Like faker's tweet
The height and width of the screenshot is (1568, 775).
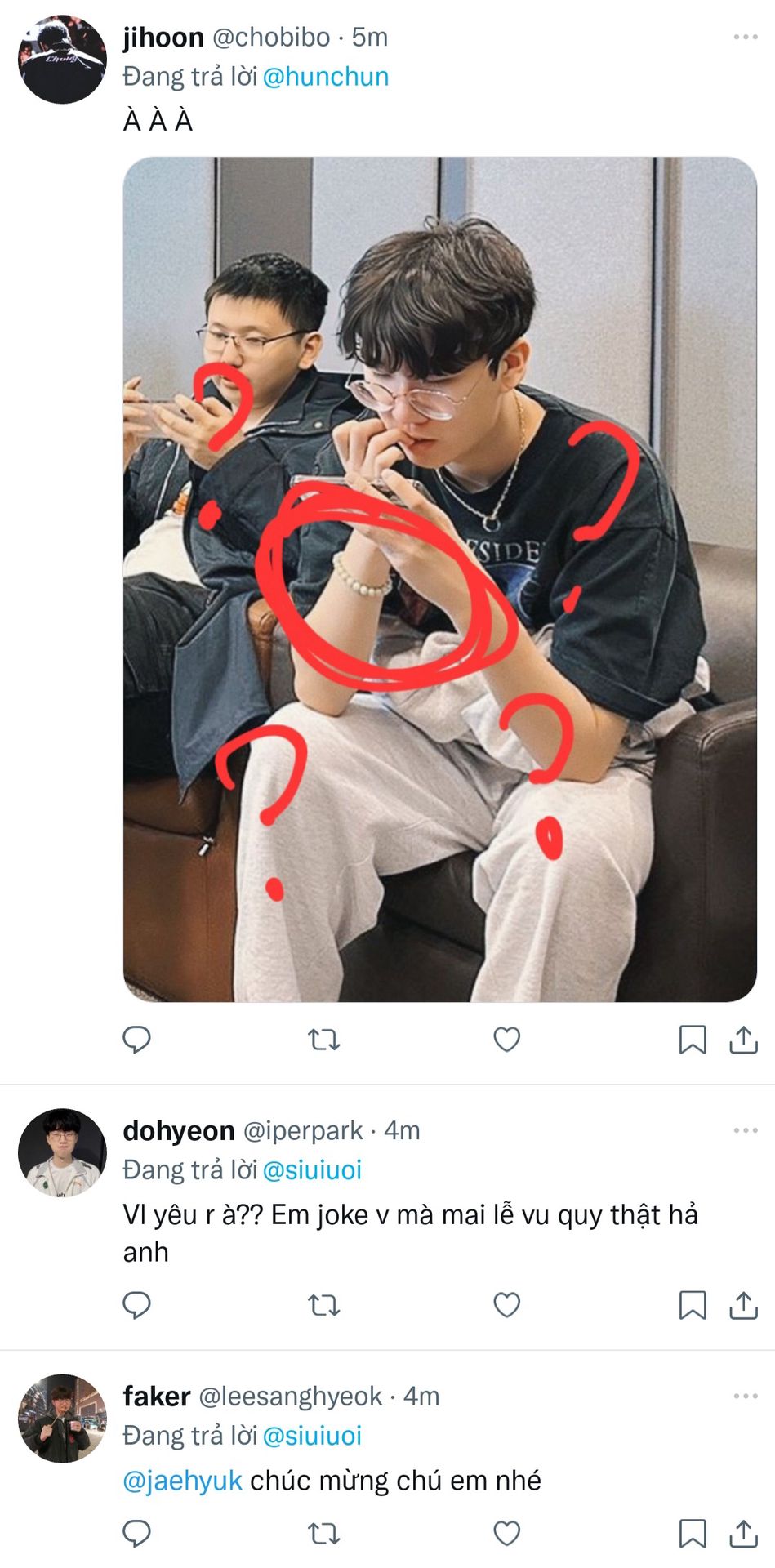point(507,1534)
